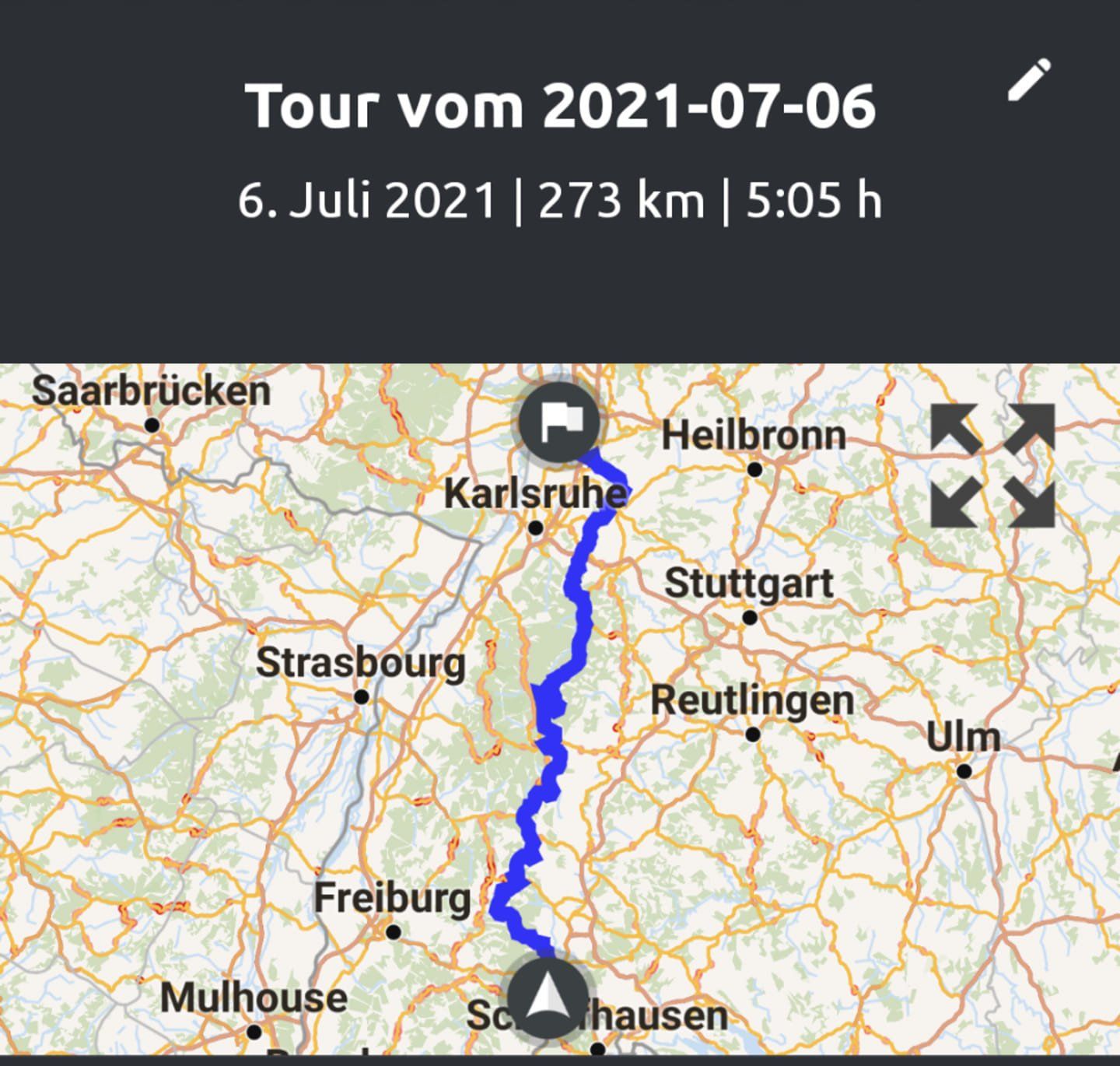This screenshot has width=1120, height=1066.
Task: Tap the destination flag marker near Karlsruhe
Action: pyautogui.click(x=559, y=423)
